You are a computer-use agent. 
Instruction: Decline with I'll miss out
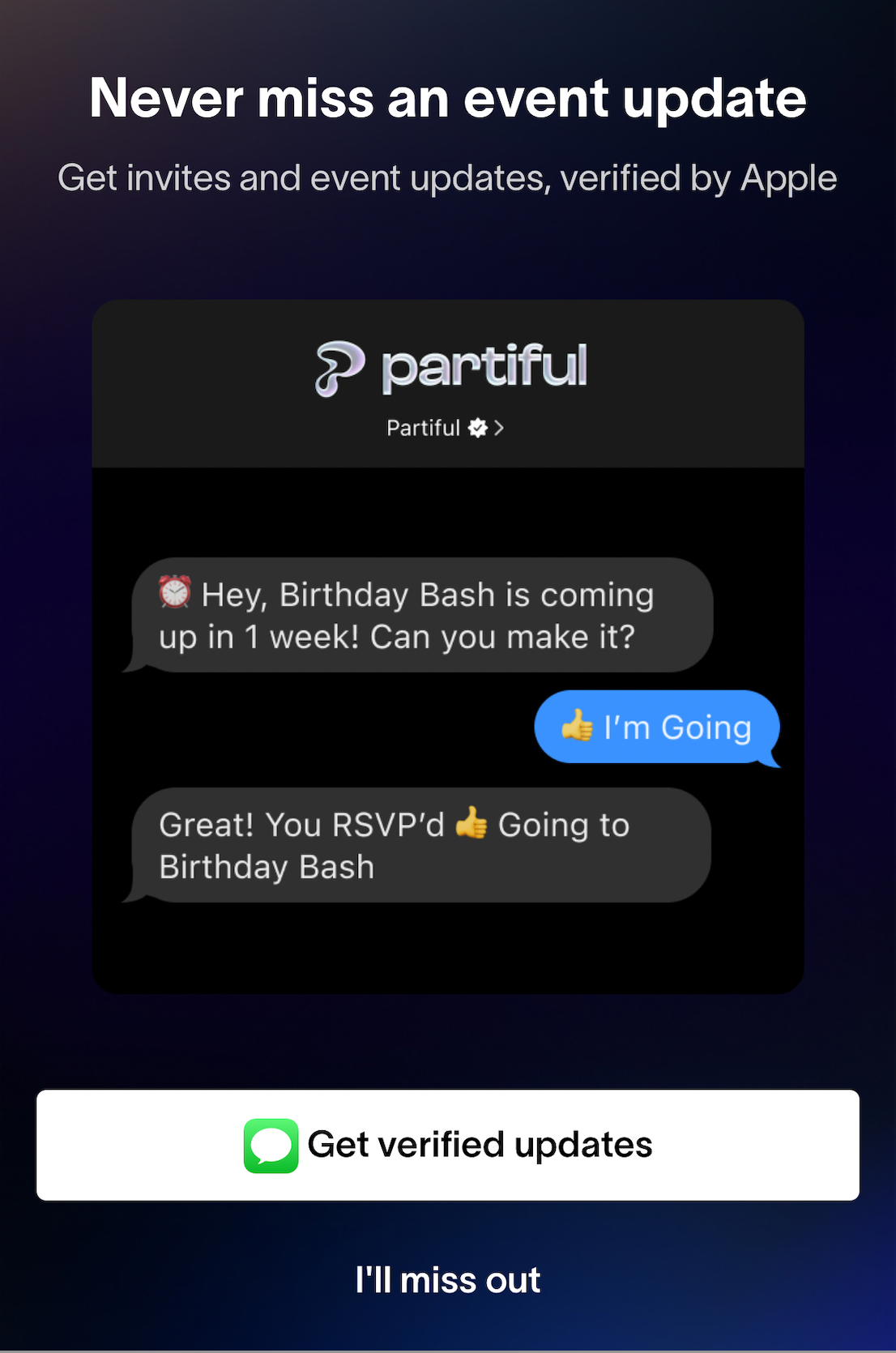[x=448, y=1280]
